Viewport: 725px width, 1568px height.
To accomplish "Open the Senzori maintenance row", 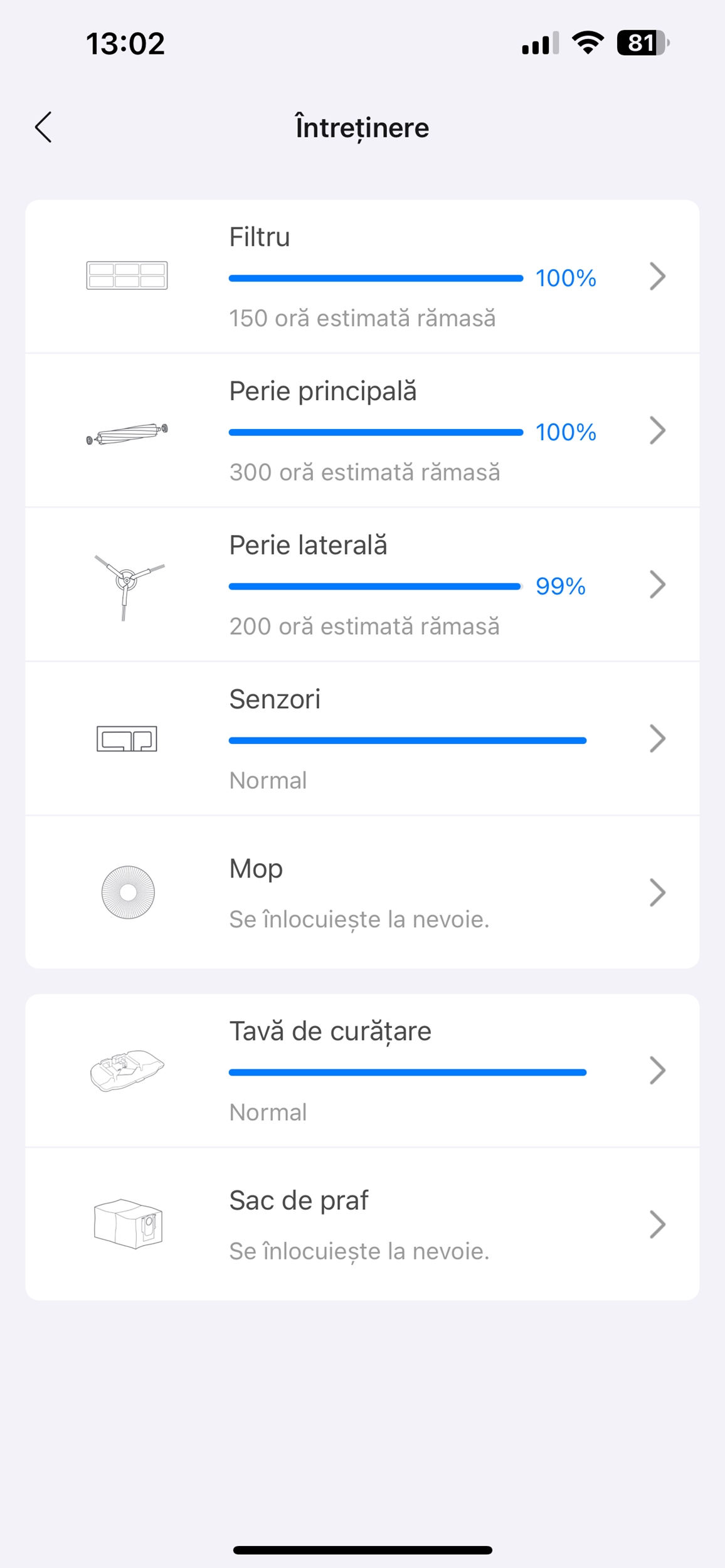I will coord(362,739).
